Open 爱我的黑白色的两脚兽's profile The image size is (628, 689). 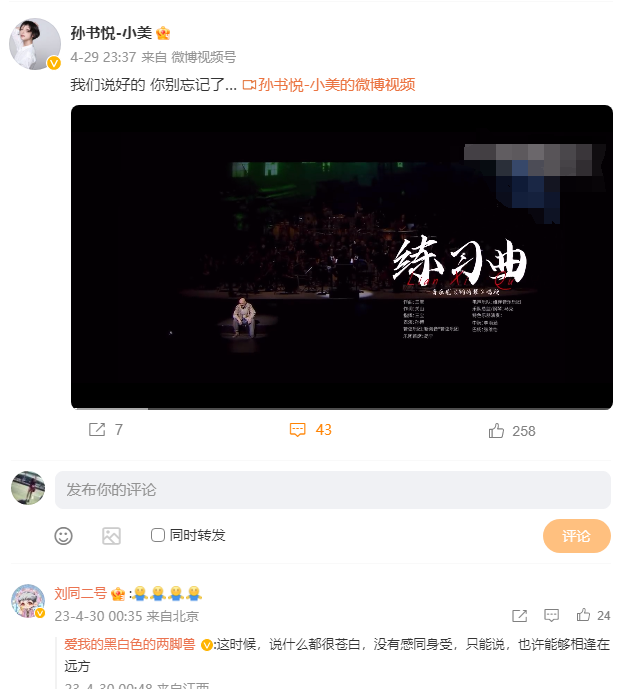tap(131, 645)
